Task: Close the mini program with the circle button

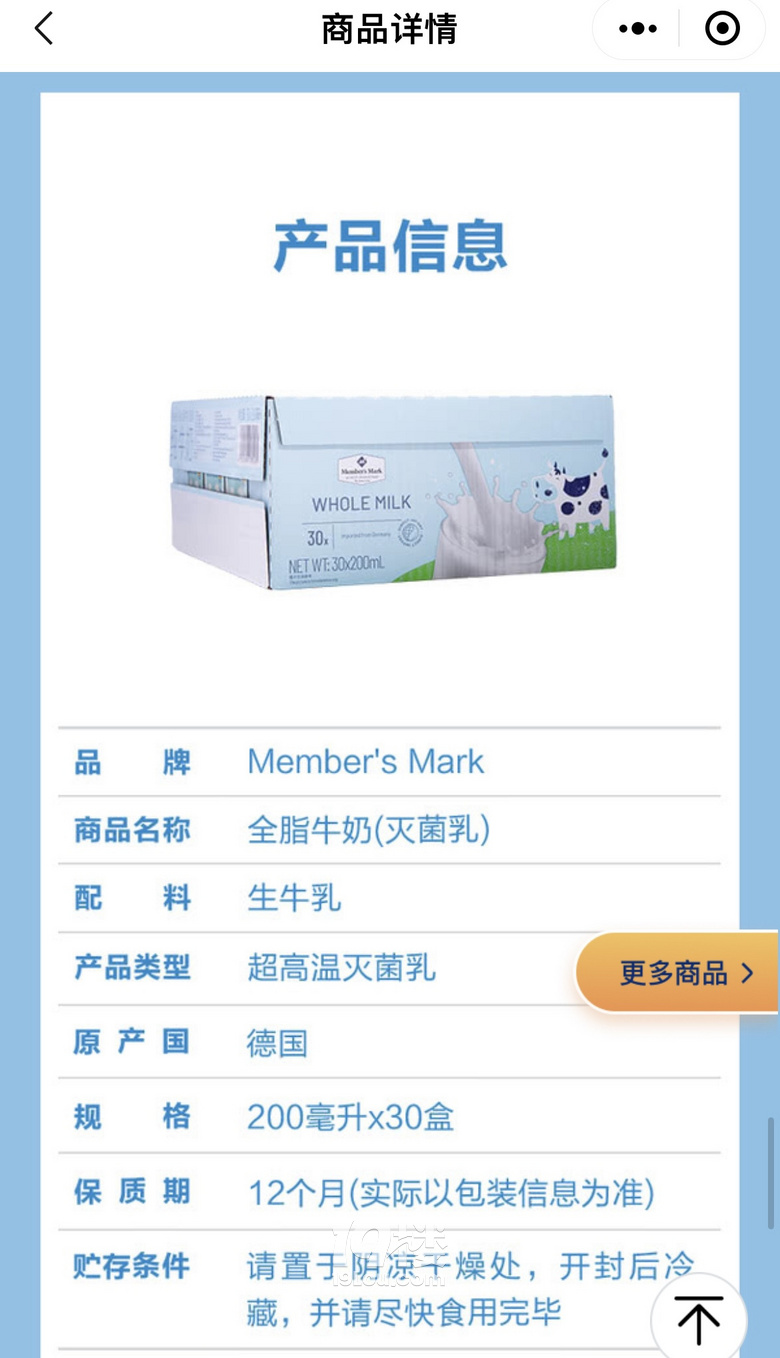Action: point(722,29)
